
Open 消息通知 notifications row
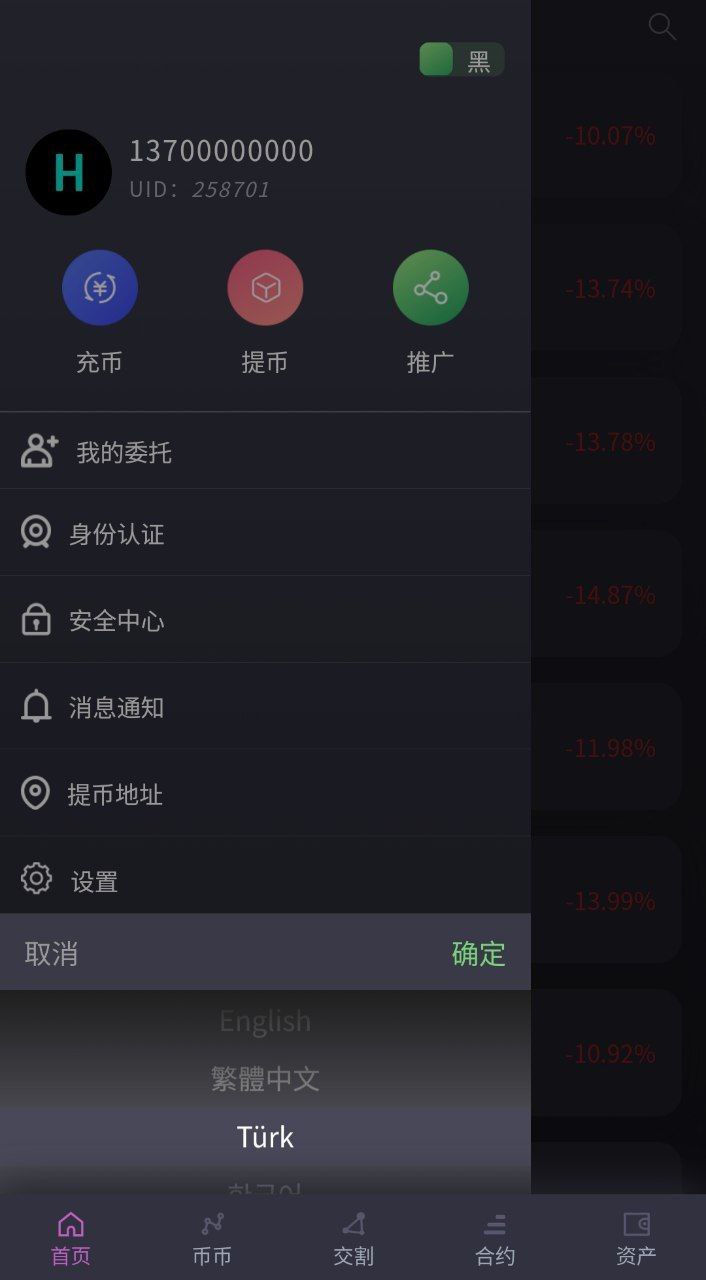click(x=265, y=707)
